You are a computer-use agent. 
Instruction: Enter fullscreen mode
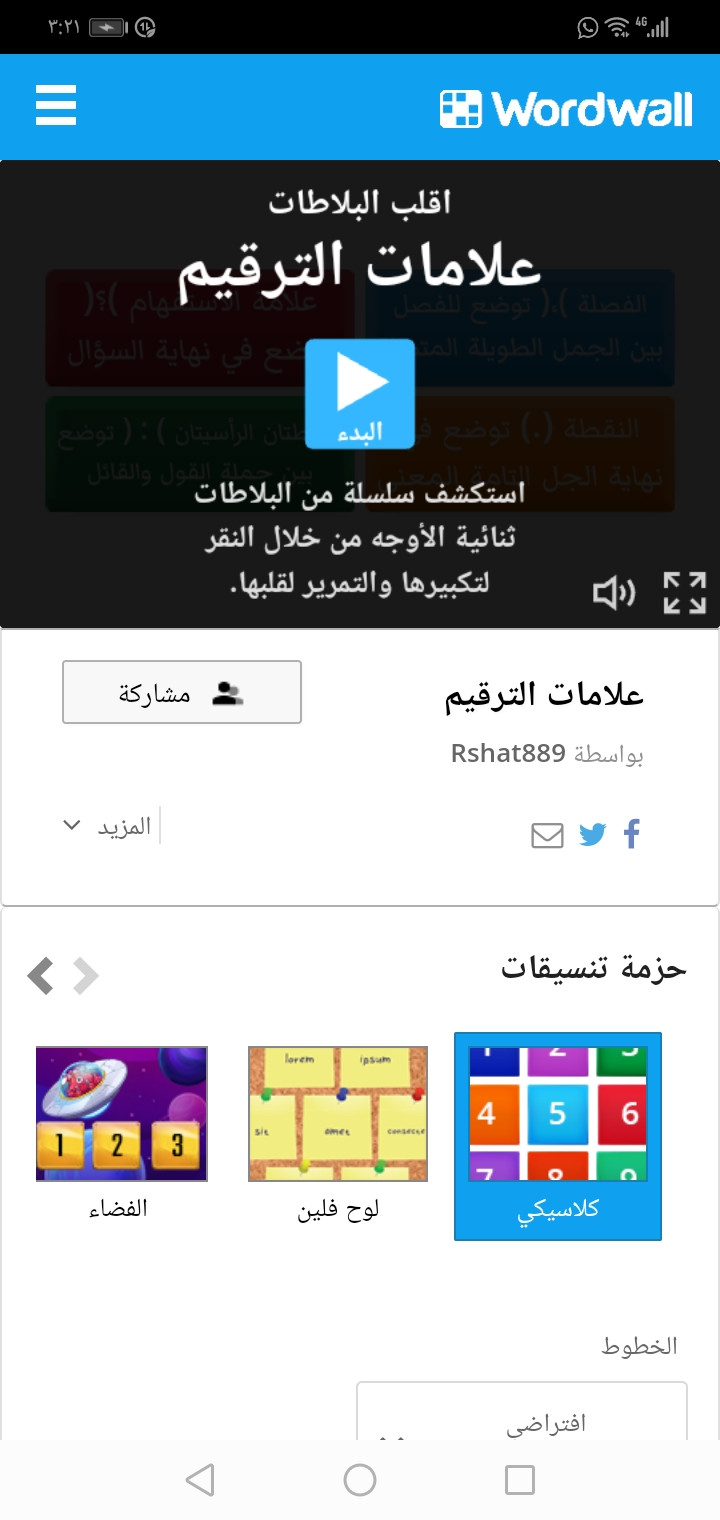click(685, 593)
